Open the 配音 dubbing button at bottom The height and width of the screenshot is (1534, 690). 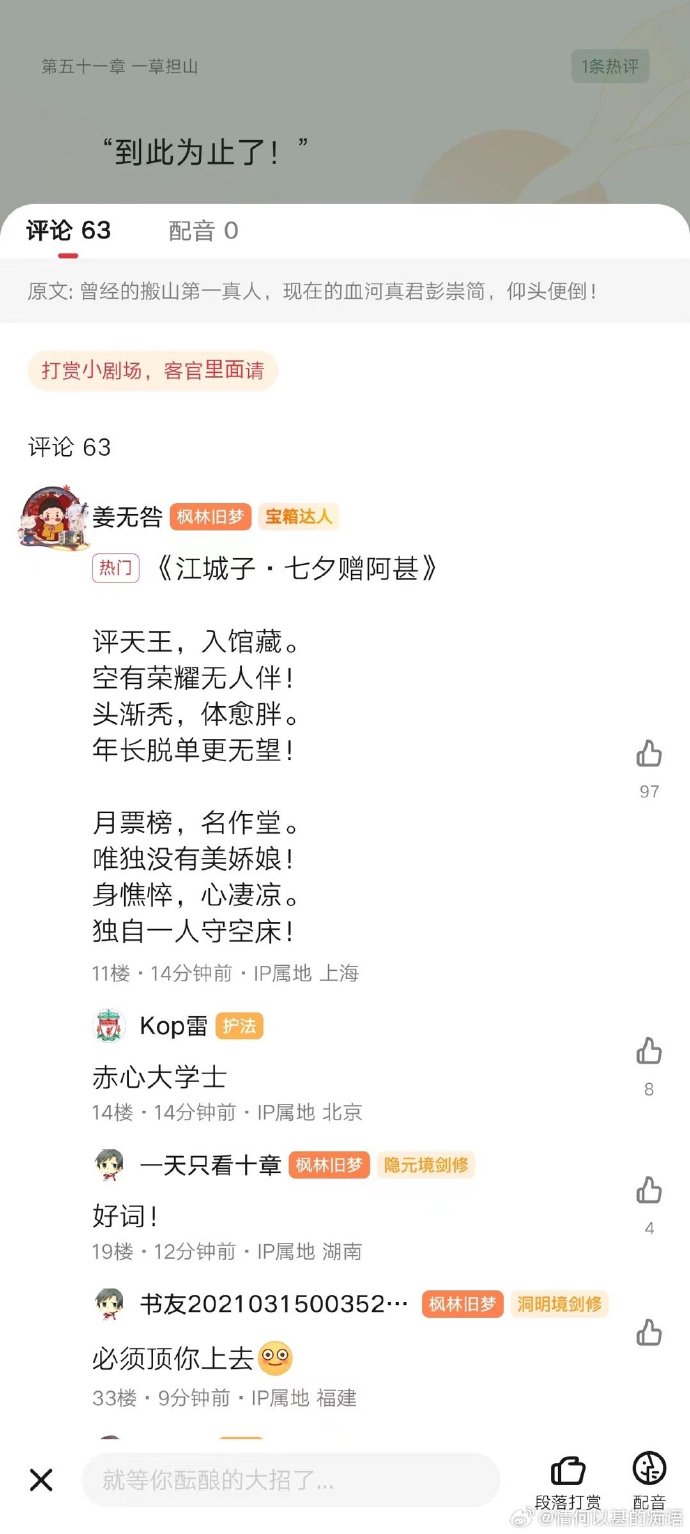coord(649,1479)
